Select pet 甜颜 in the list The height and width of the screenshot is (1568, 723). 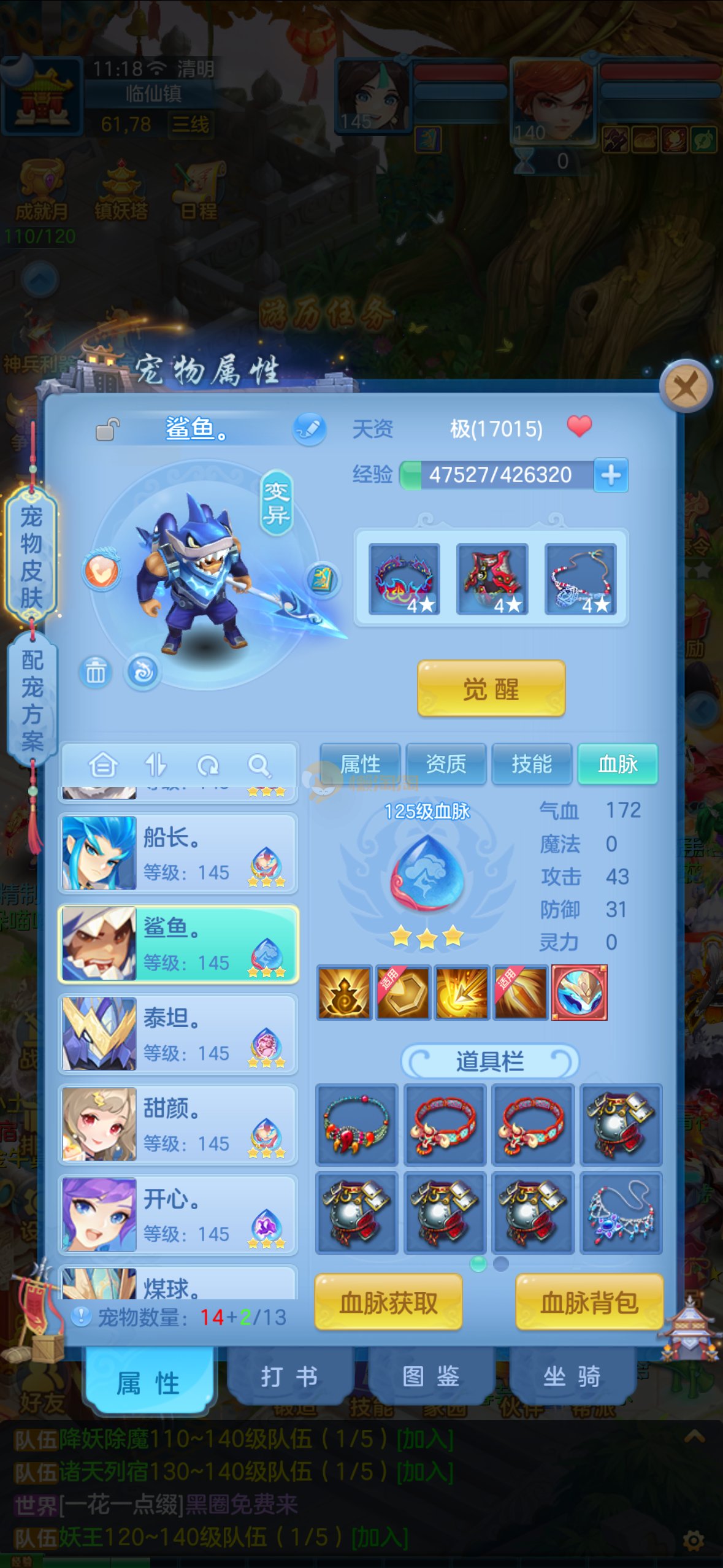pos(178,1124)
